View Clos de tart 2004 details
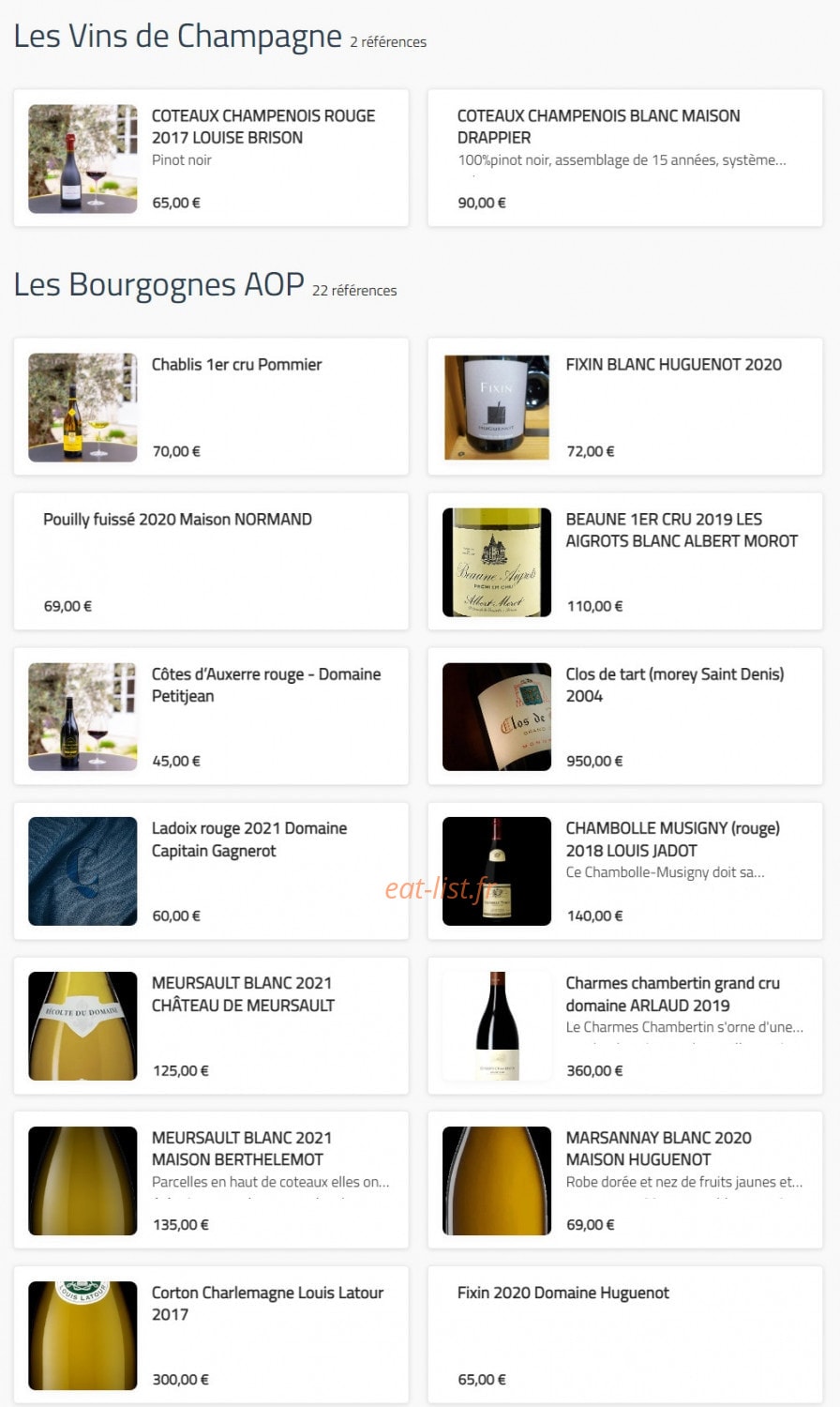This screenshot has height=1407, width=840. coord(625,716)
